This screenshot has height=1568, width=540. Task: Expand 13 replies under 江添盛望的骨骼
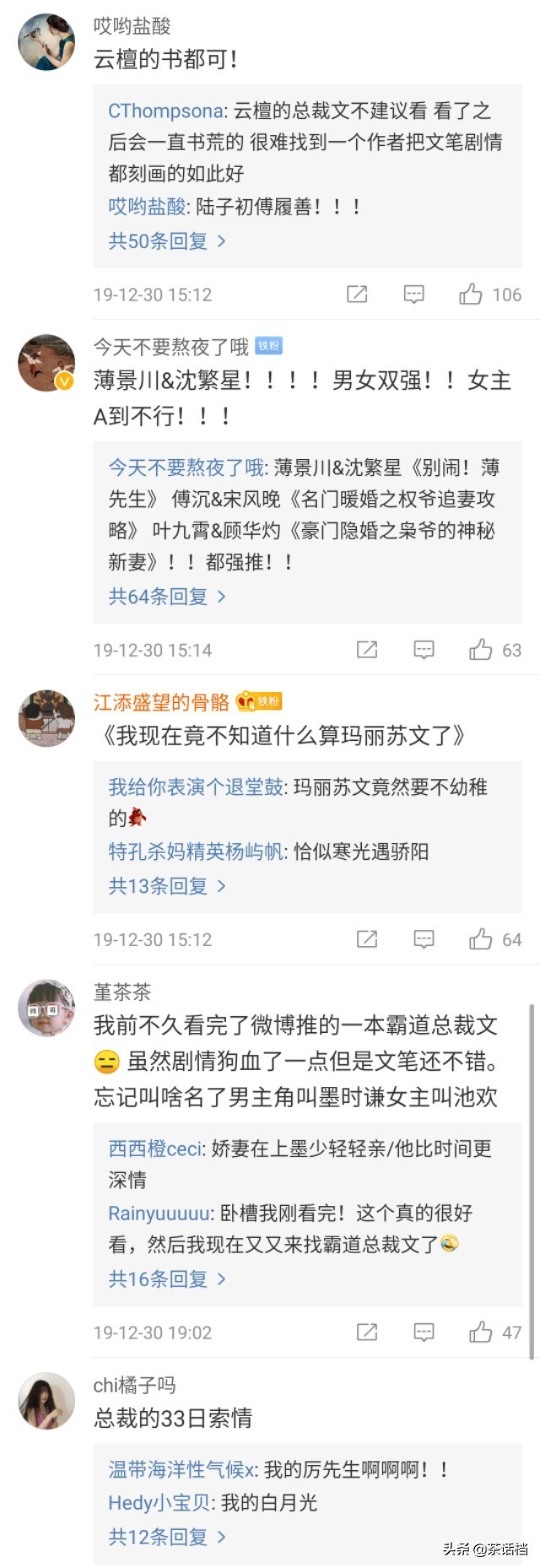[x=166, y=886]
